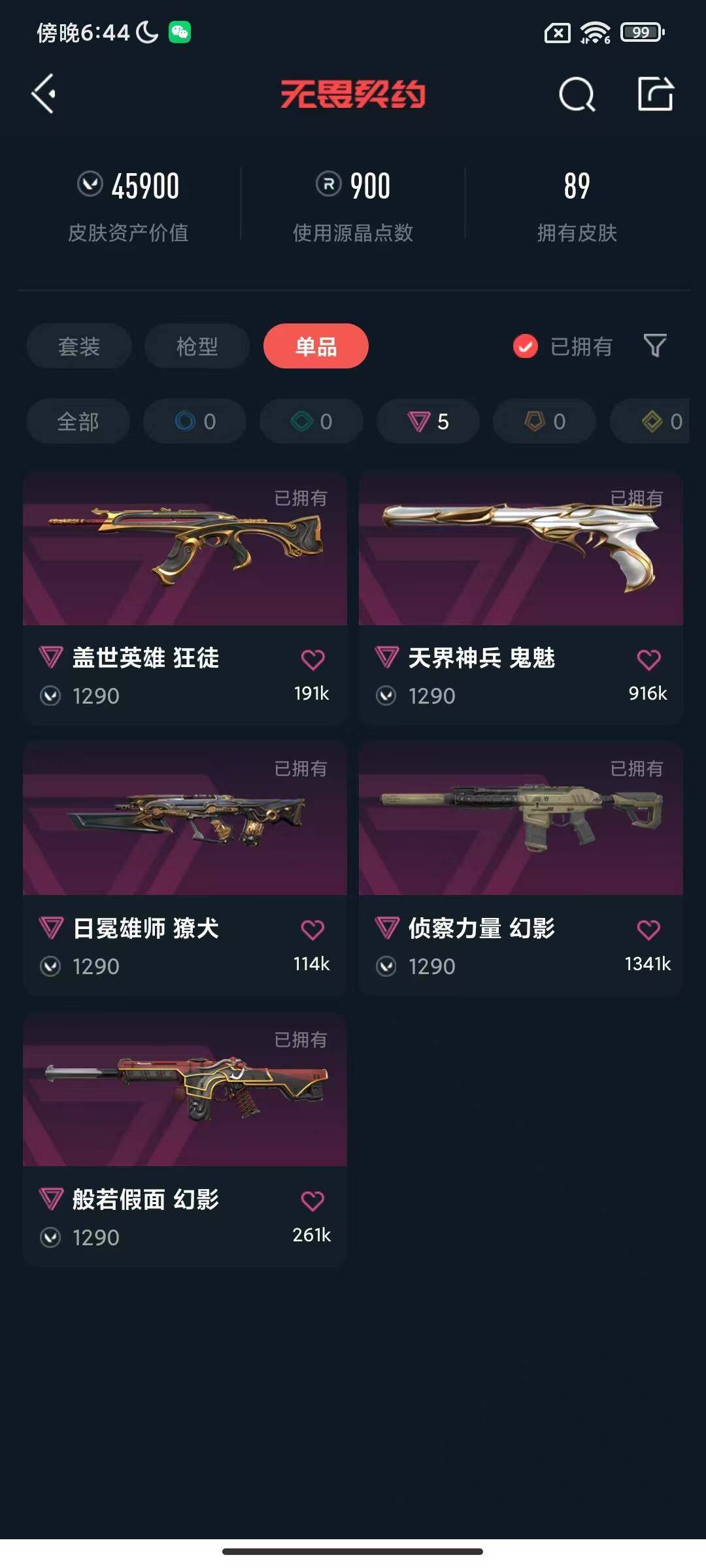Go back using the top-left arrow
The image size is (706, 1568).
tap(44, 94)
